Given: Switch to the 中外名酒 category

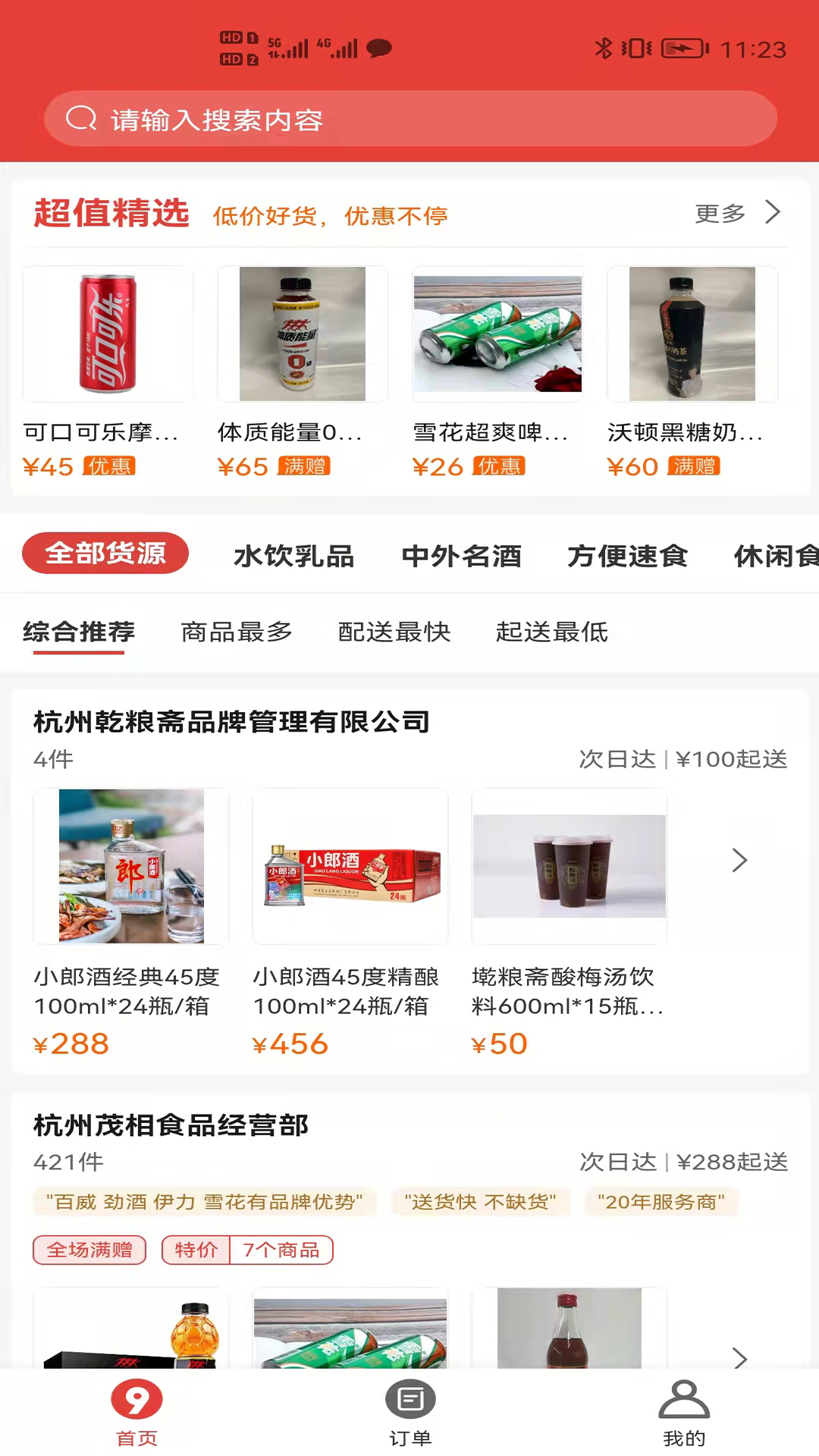Looking at the screenshot, I should [461, 556].
